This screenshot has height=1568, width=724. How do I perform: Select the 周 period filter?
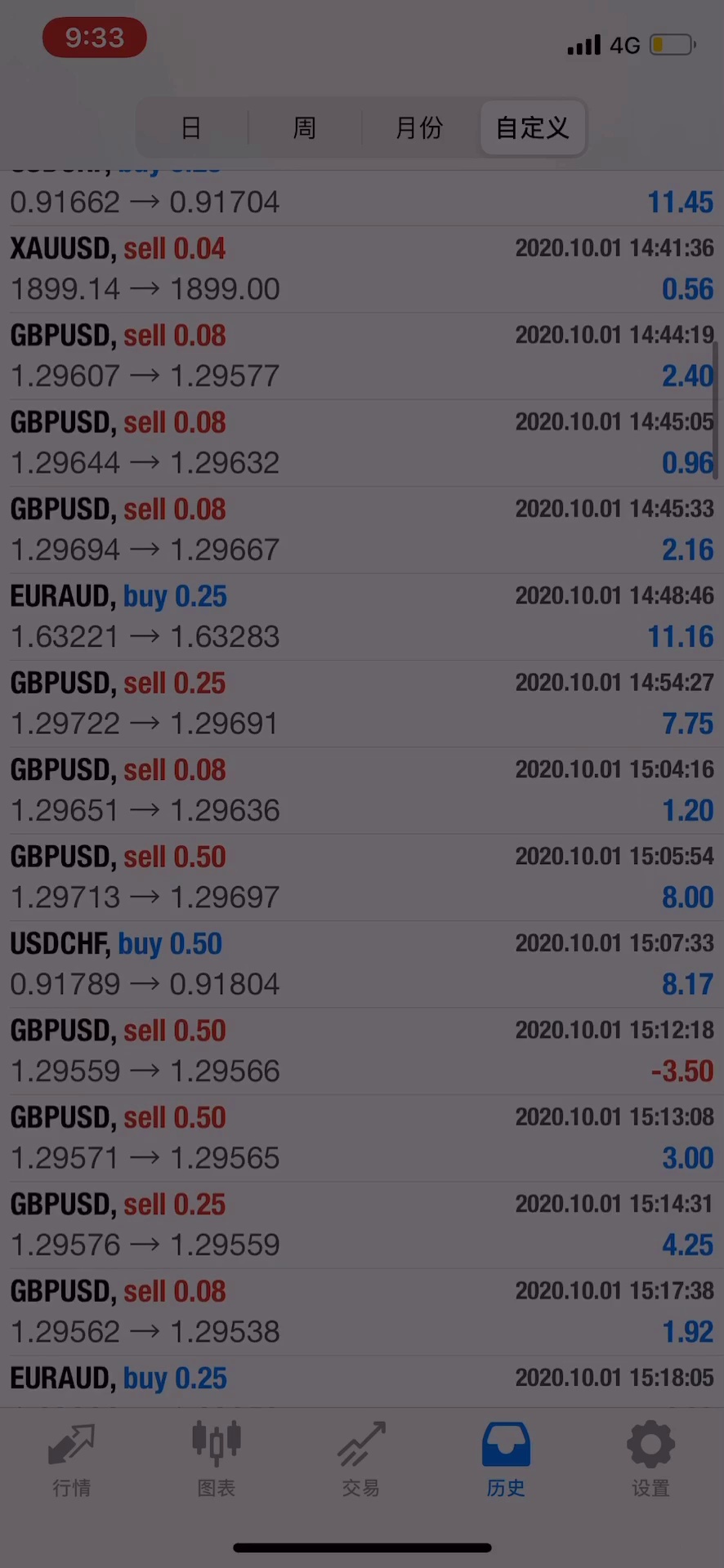305,128
